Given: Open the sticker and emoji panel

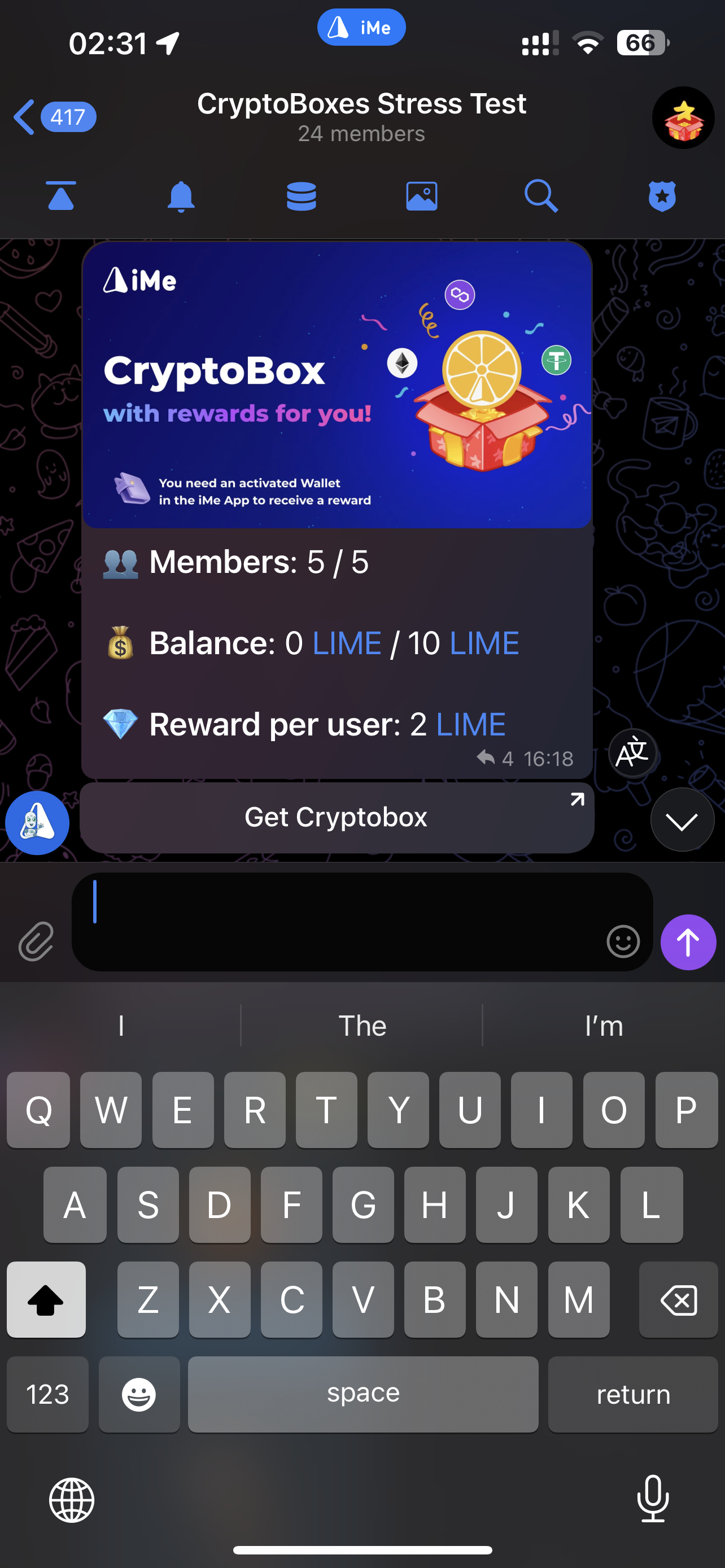Looking at the screenshot, I should (x=623, y=941).
